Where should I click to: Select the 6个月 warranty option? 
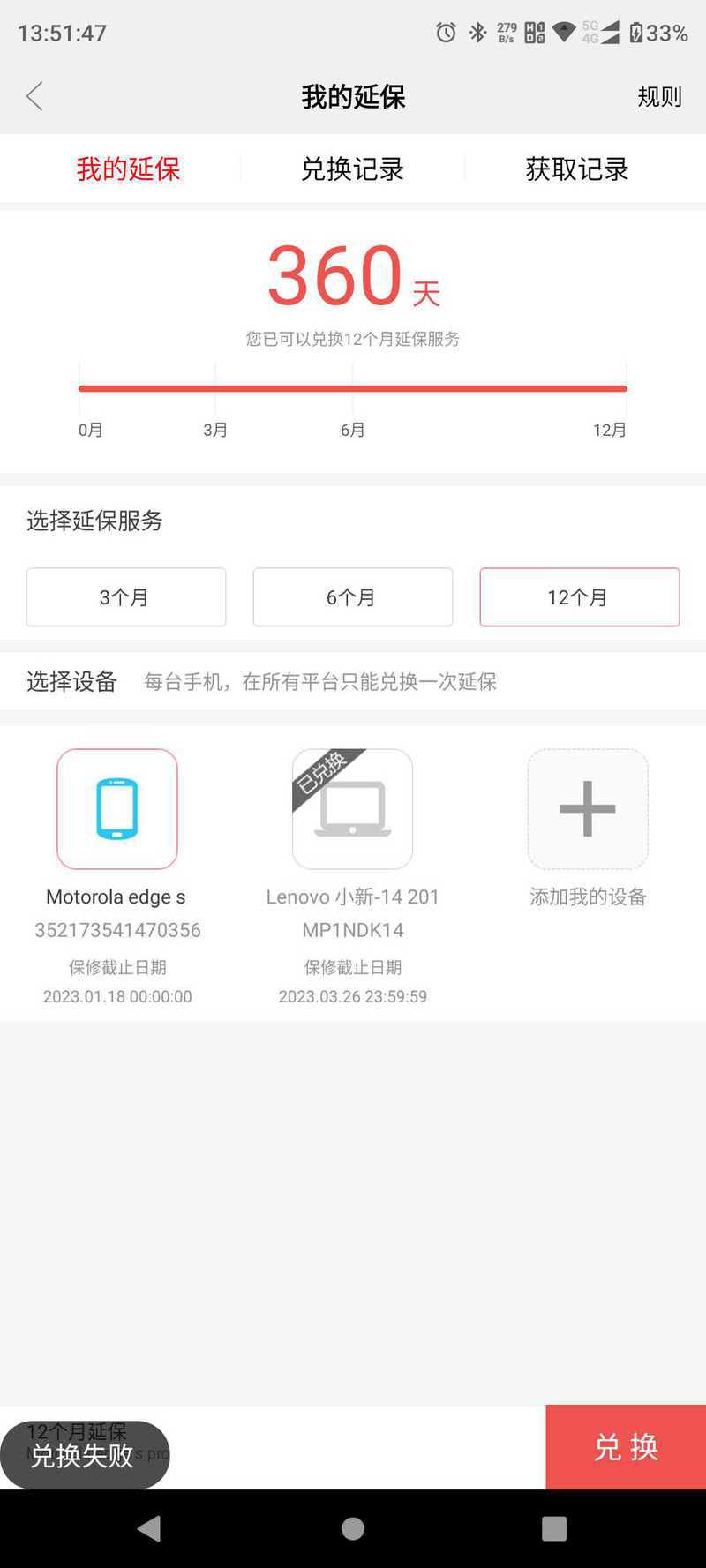tap(352, 597)
